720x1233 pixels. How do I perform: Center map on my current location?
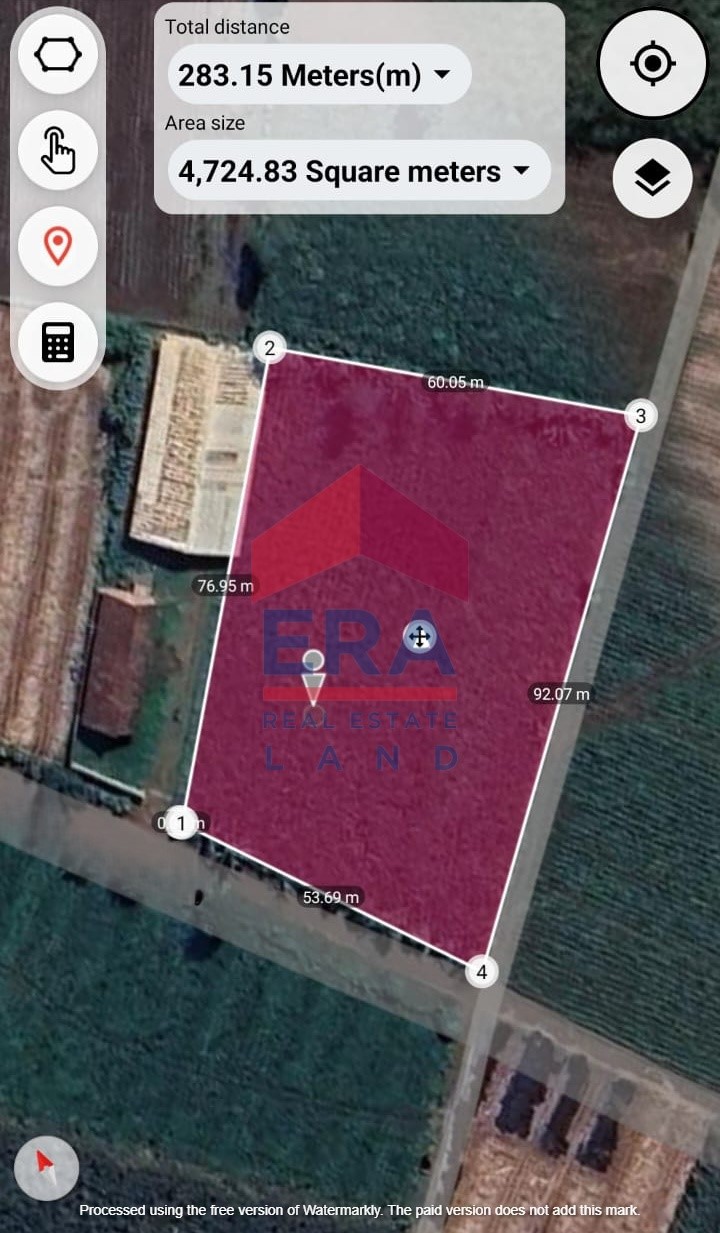652,64
